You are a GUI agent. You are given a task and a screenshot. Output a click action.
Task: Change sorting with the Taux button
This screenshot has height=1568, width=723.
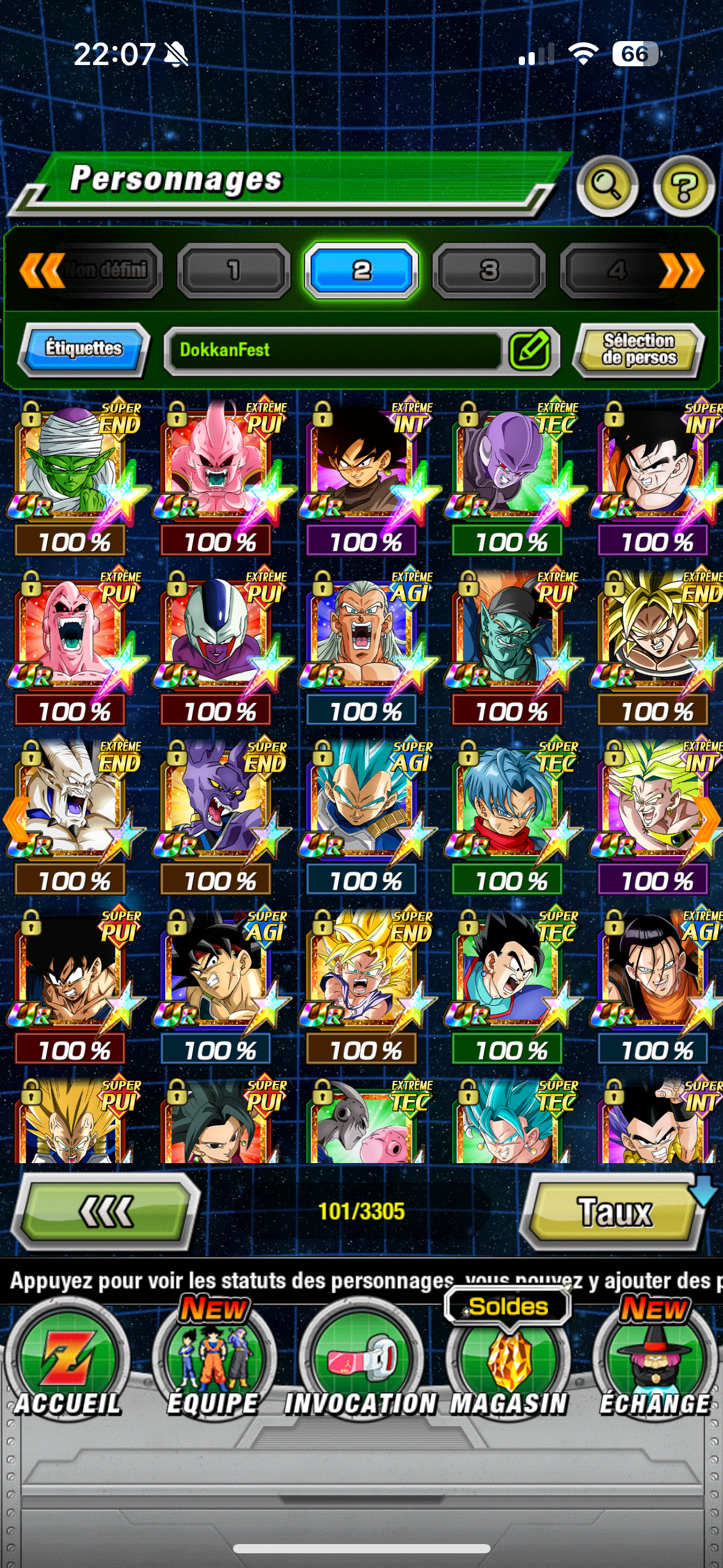click(614, 1212)
